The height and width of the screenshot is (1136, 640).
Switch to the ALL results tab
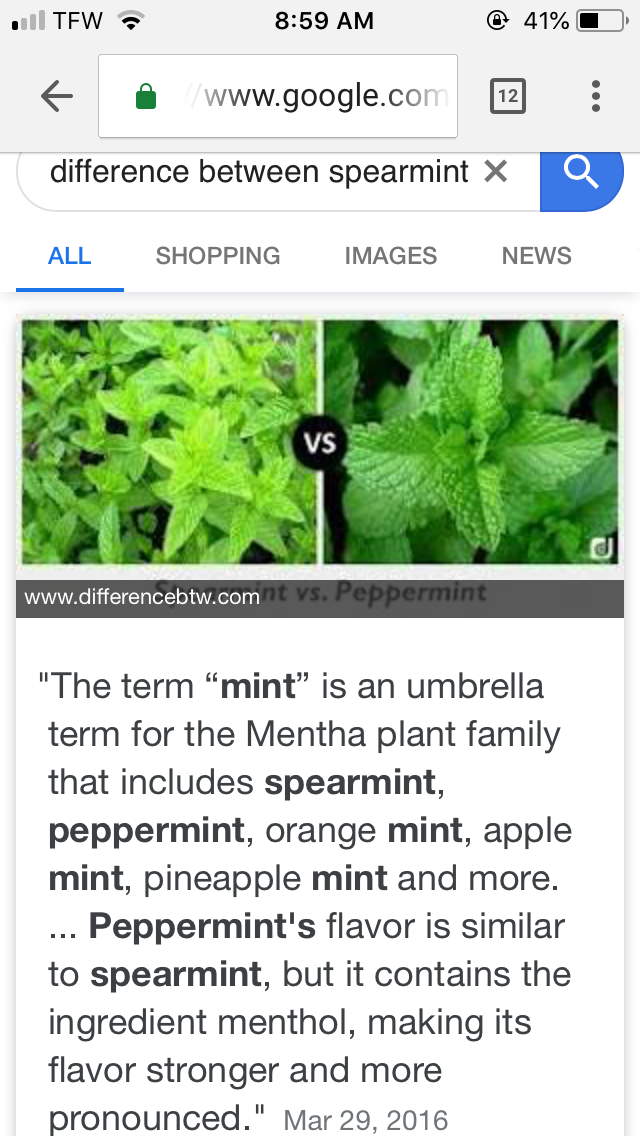(x=70, y=256)
